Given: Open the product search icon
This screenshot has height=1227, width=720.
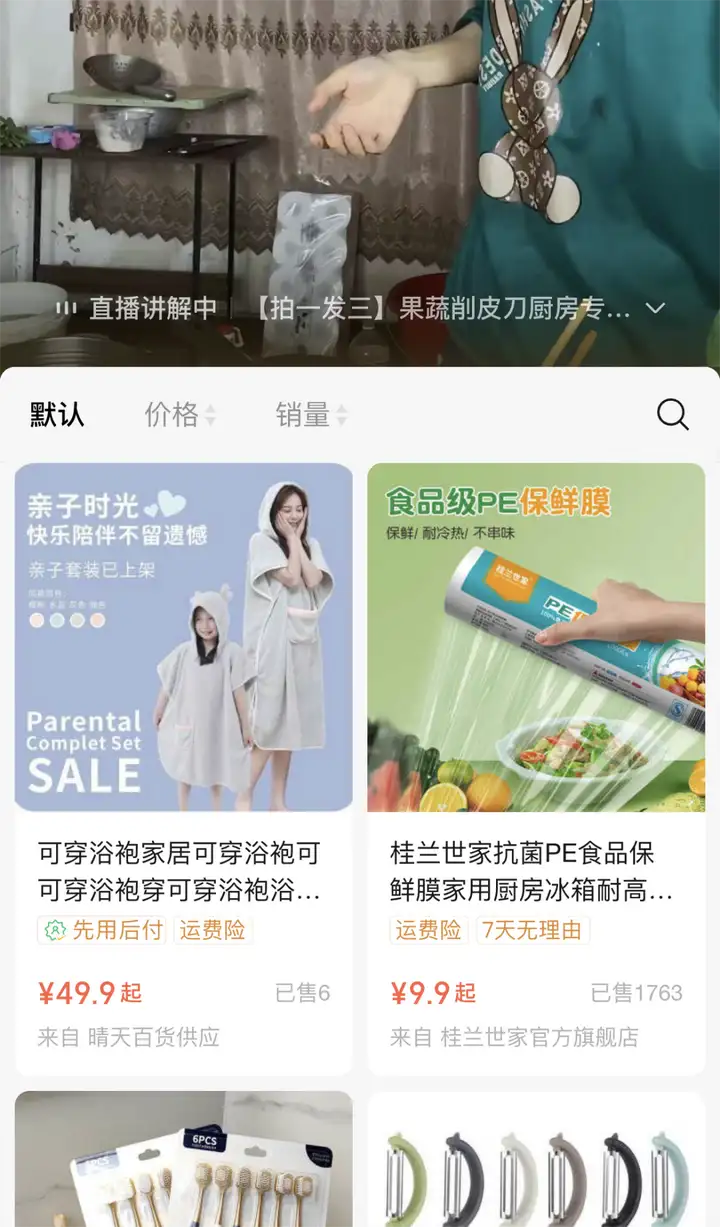Looking at the screenshot, I should [x=672, y=414].
